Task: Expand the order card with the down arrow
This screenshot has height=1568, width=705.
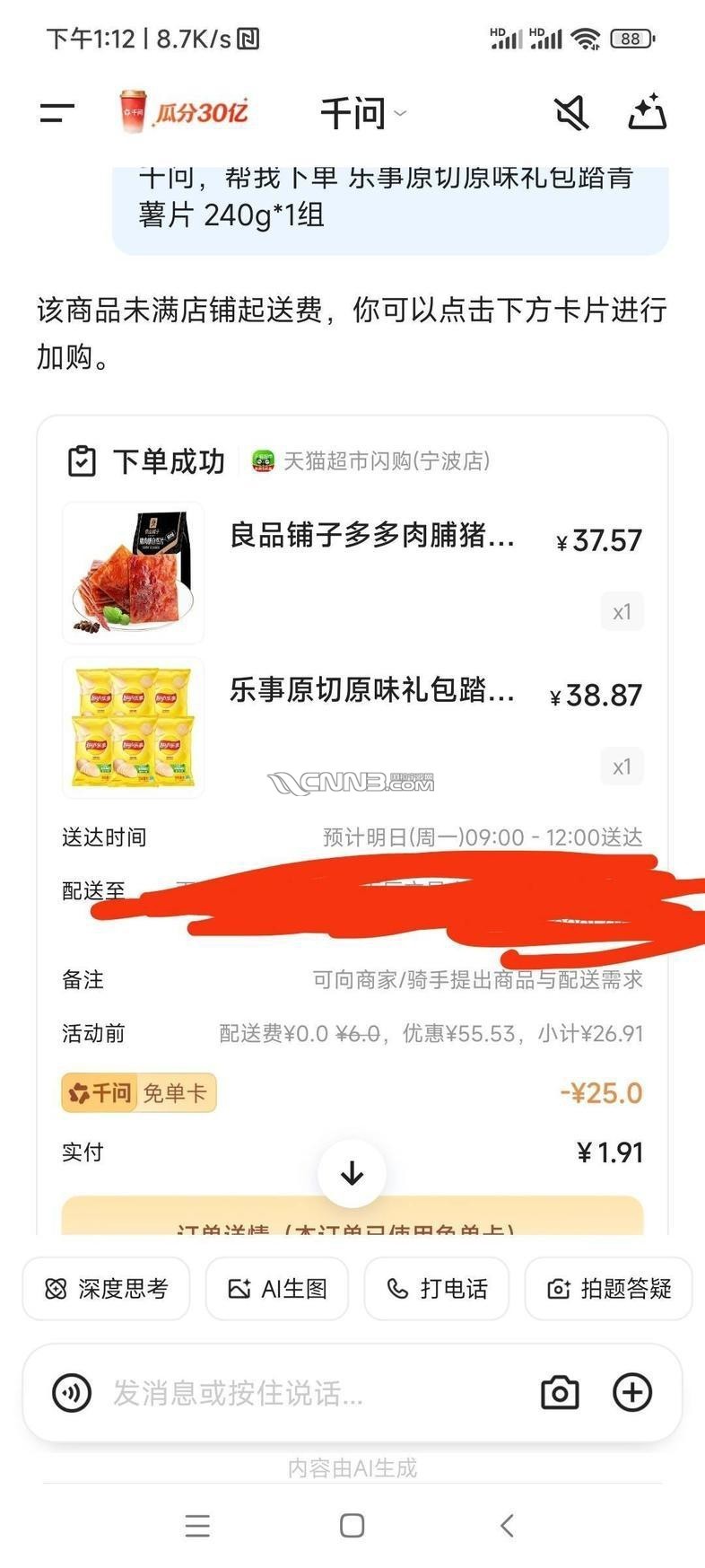Action: 352,1173
